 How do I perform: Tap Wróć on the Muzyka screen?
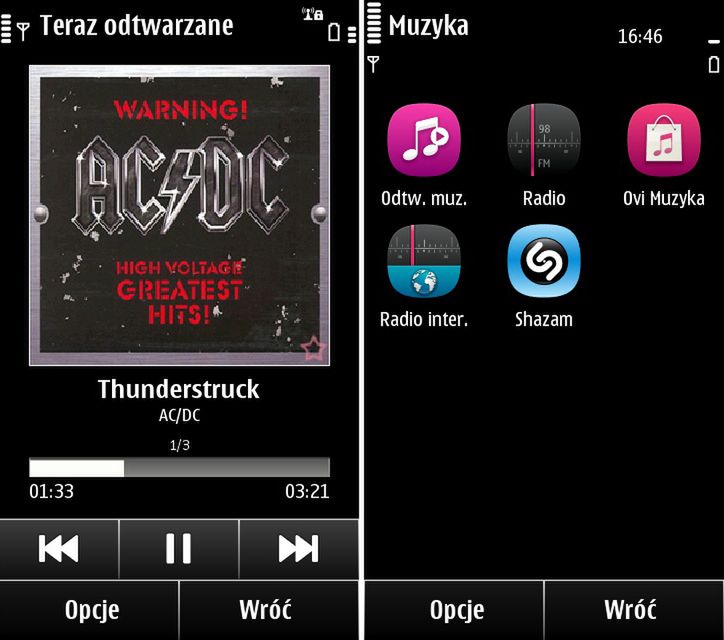[x=630, y=609]
